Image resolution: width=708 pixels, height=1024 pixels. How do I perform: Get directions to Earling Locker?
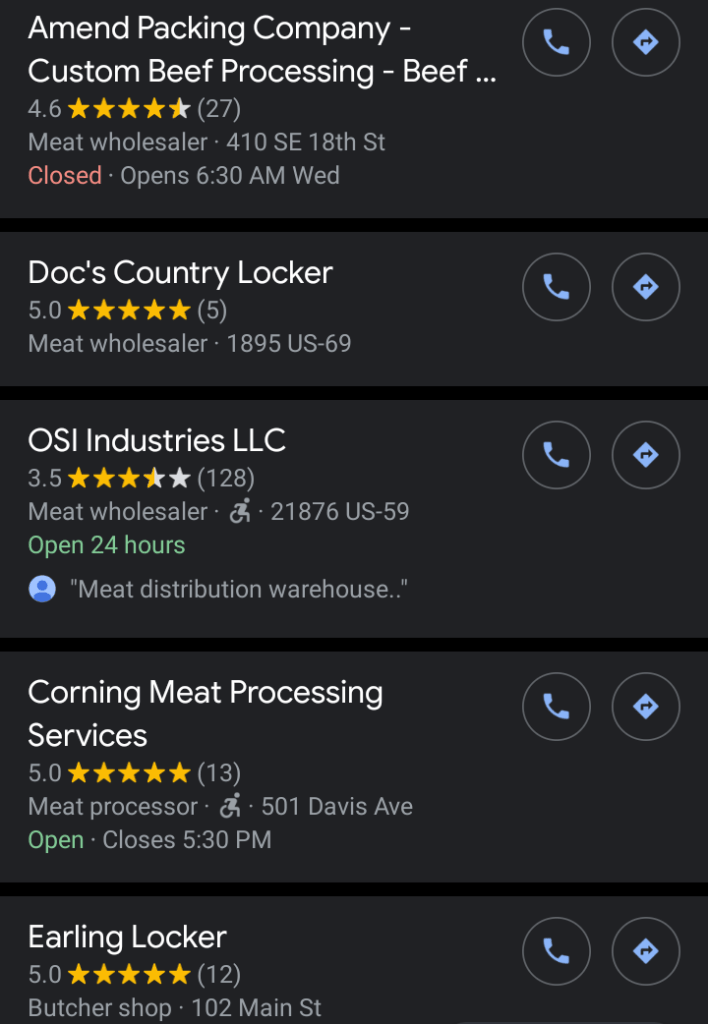point(645,951)
